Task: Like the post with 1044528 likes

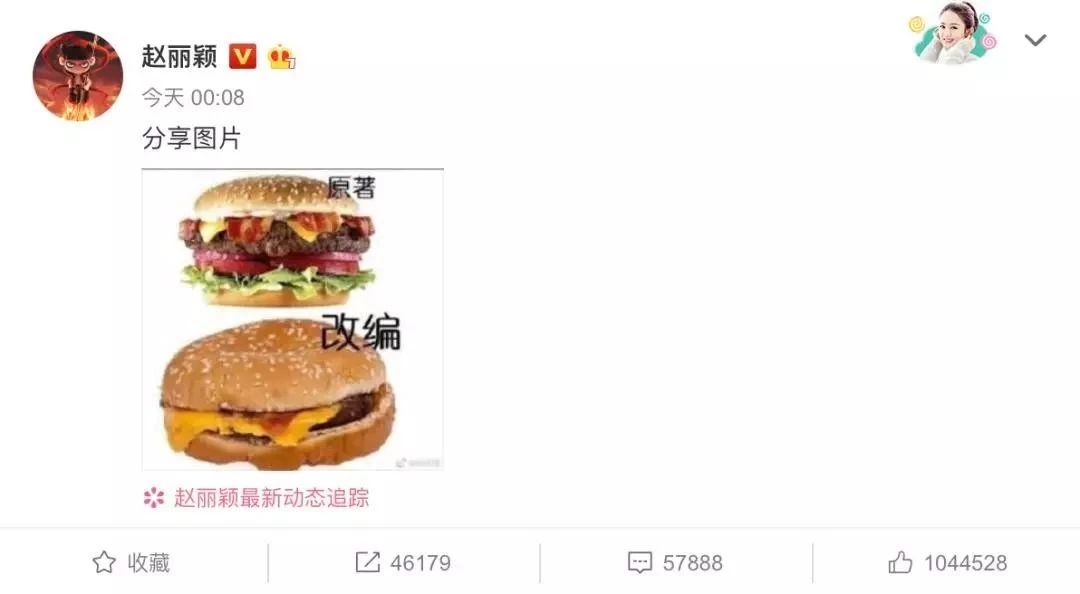Action: coord(947,563)
